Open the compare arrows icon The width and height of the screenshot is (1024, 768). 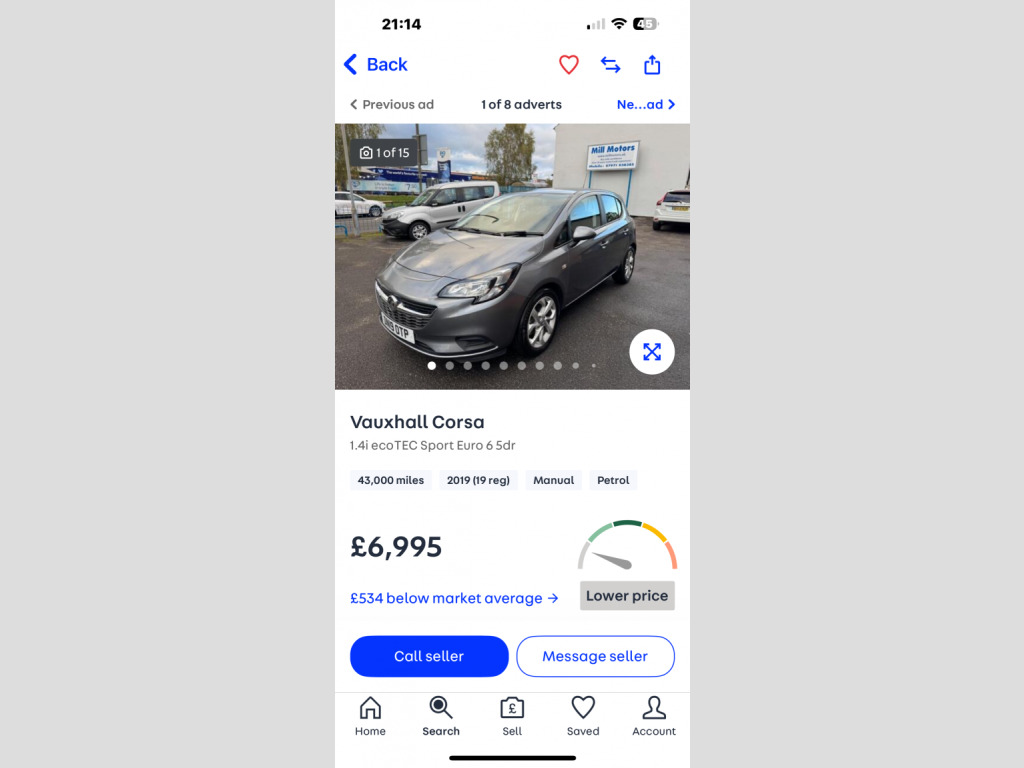click(x=610, y=65)
